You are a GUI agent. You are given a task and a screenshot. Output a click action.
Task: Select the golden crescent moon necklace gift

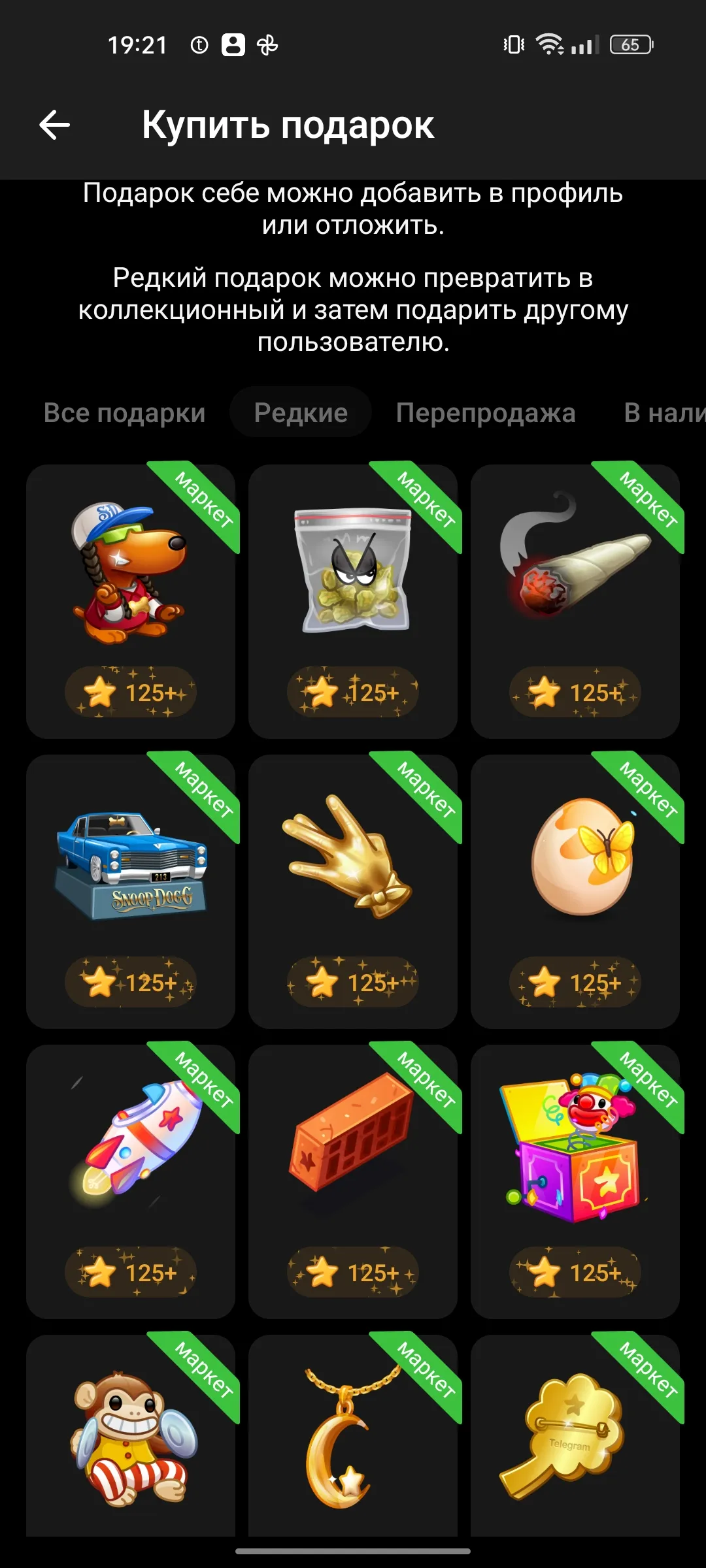pyautogui.click(x=353, y=1435)
